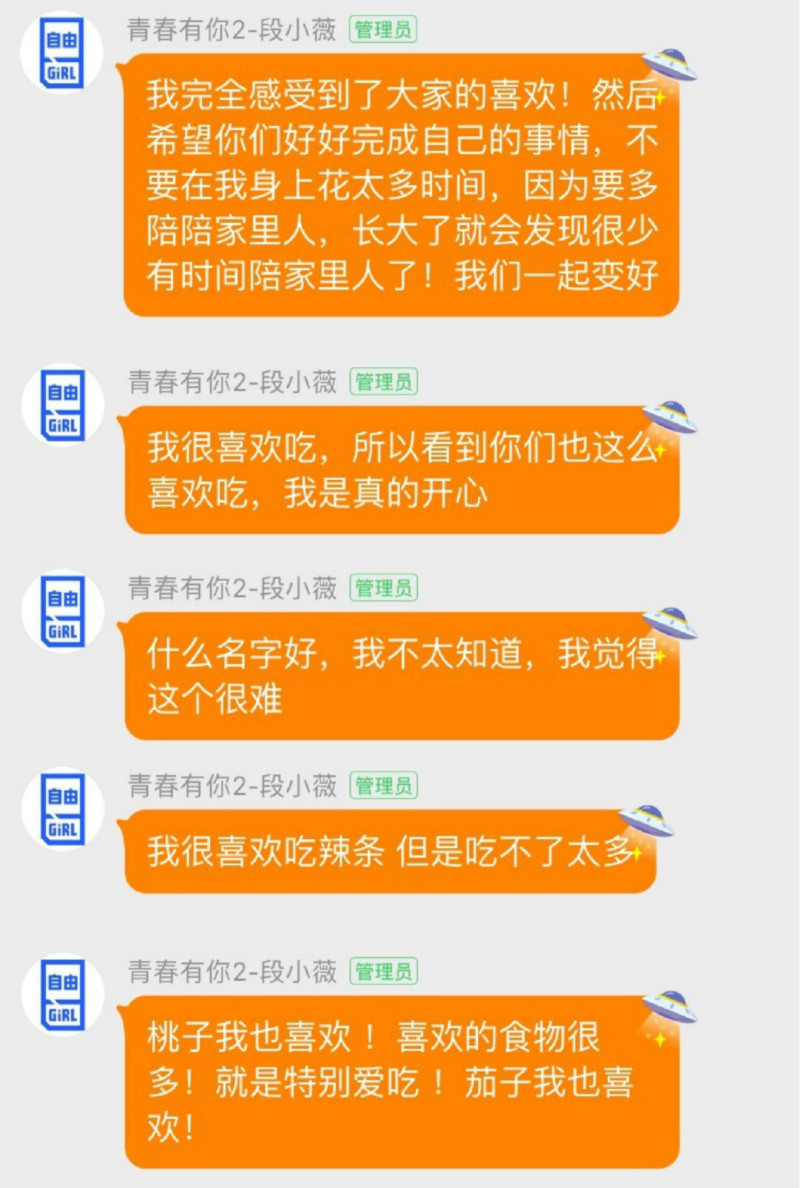Screen dimensions: 800x1188
Task: Open the avatar next to the 辣条 message
Action: tap(65, 808)
